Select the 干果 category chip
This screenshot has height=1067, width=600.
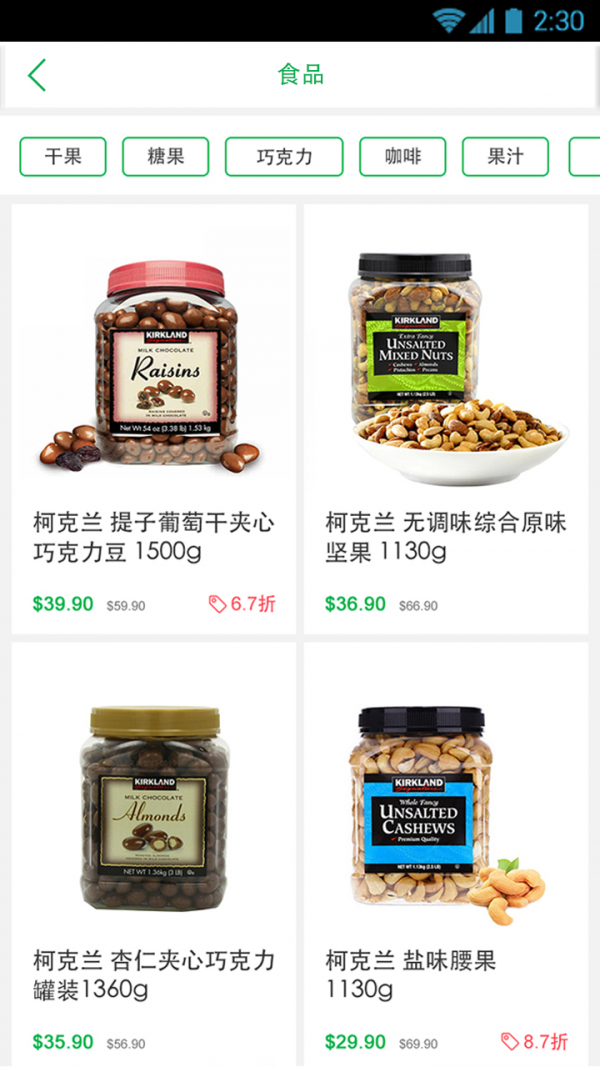[63, 157]
